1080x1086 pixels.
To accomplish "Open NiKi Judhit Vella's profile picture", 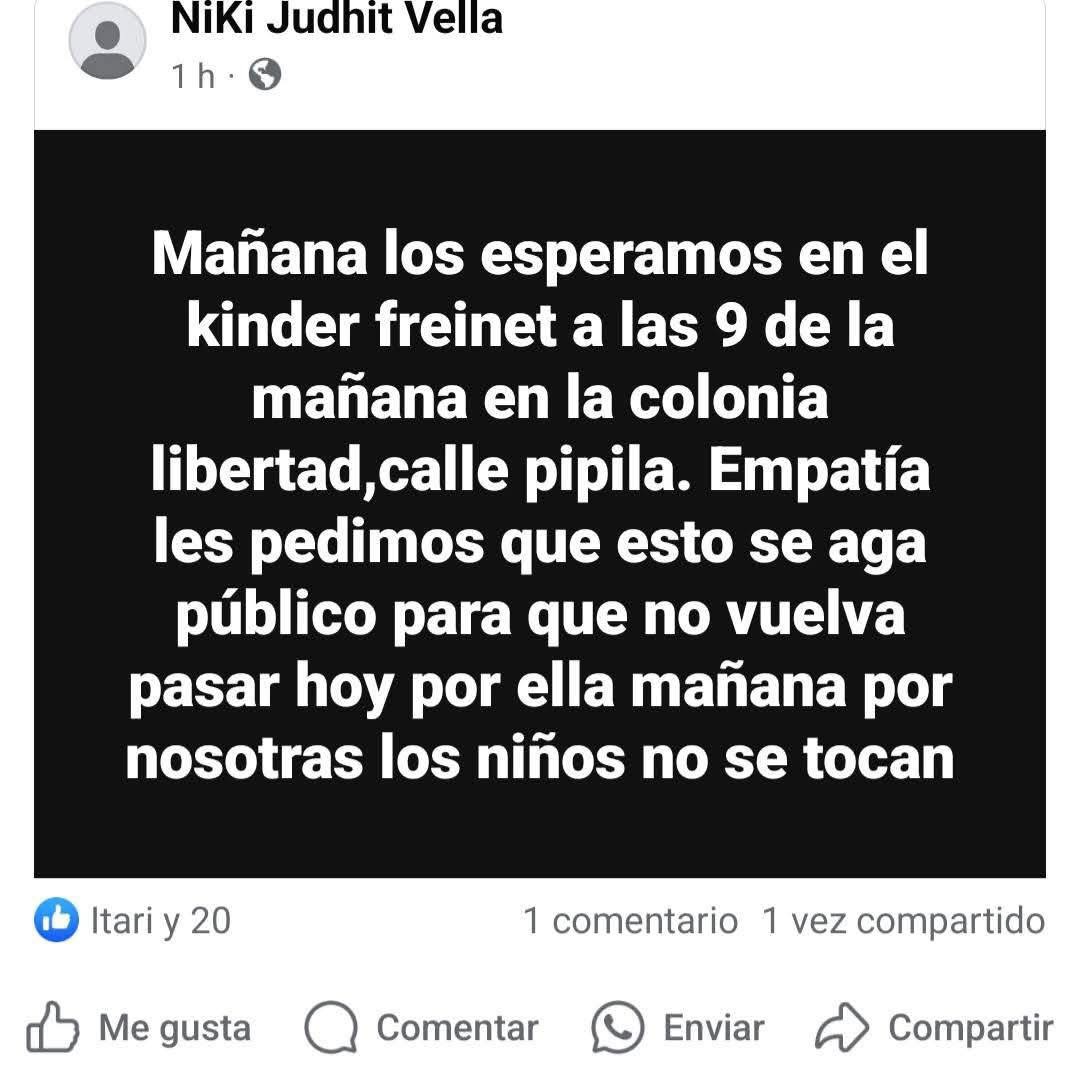I will (107, 41).
